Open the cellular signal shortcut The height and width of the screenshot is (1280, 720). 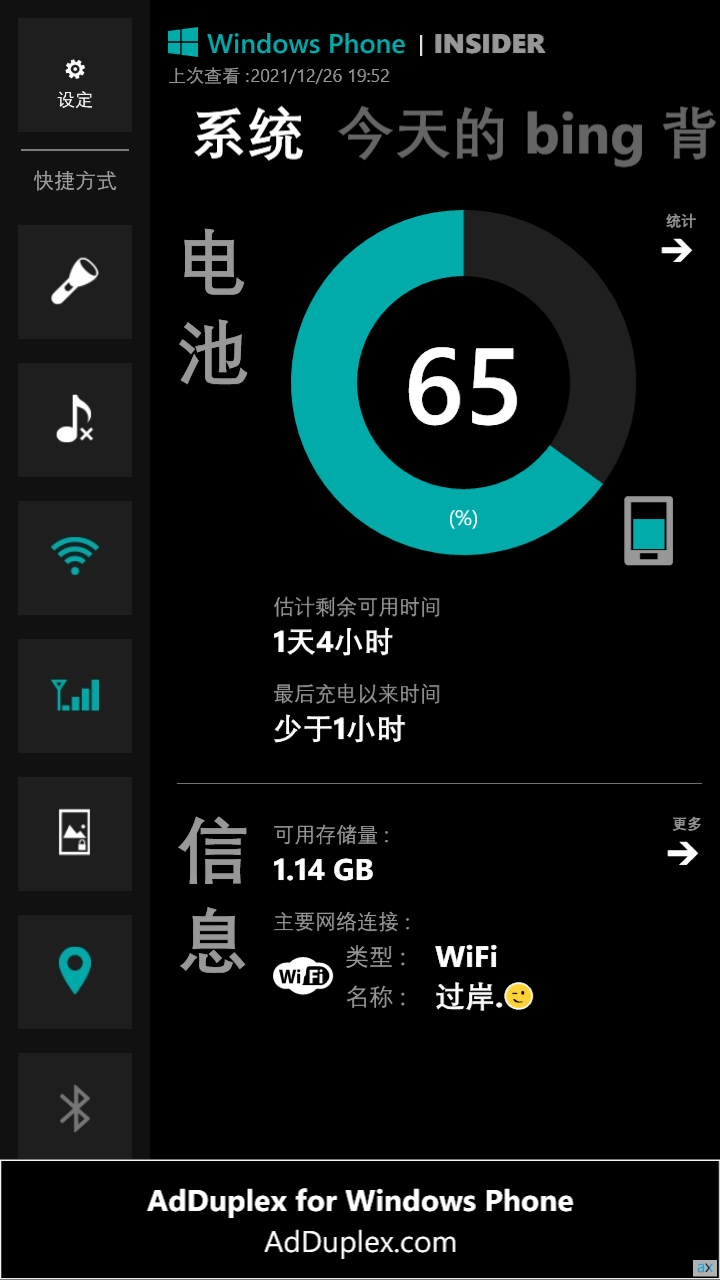point(75,695)
